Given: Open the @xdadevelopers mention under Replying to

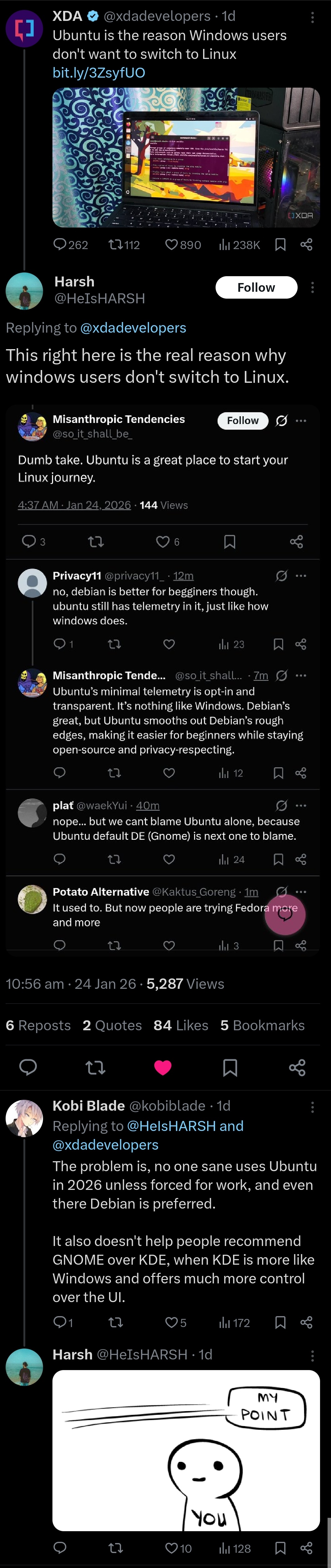Looking at the screenshot, I should click(x=133, y=328).
